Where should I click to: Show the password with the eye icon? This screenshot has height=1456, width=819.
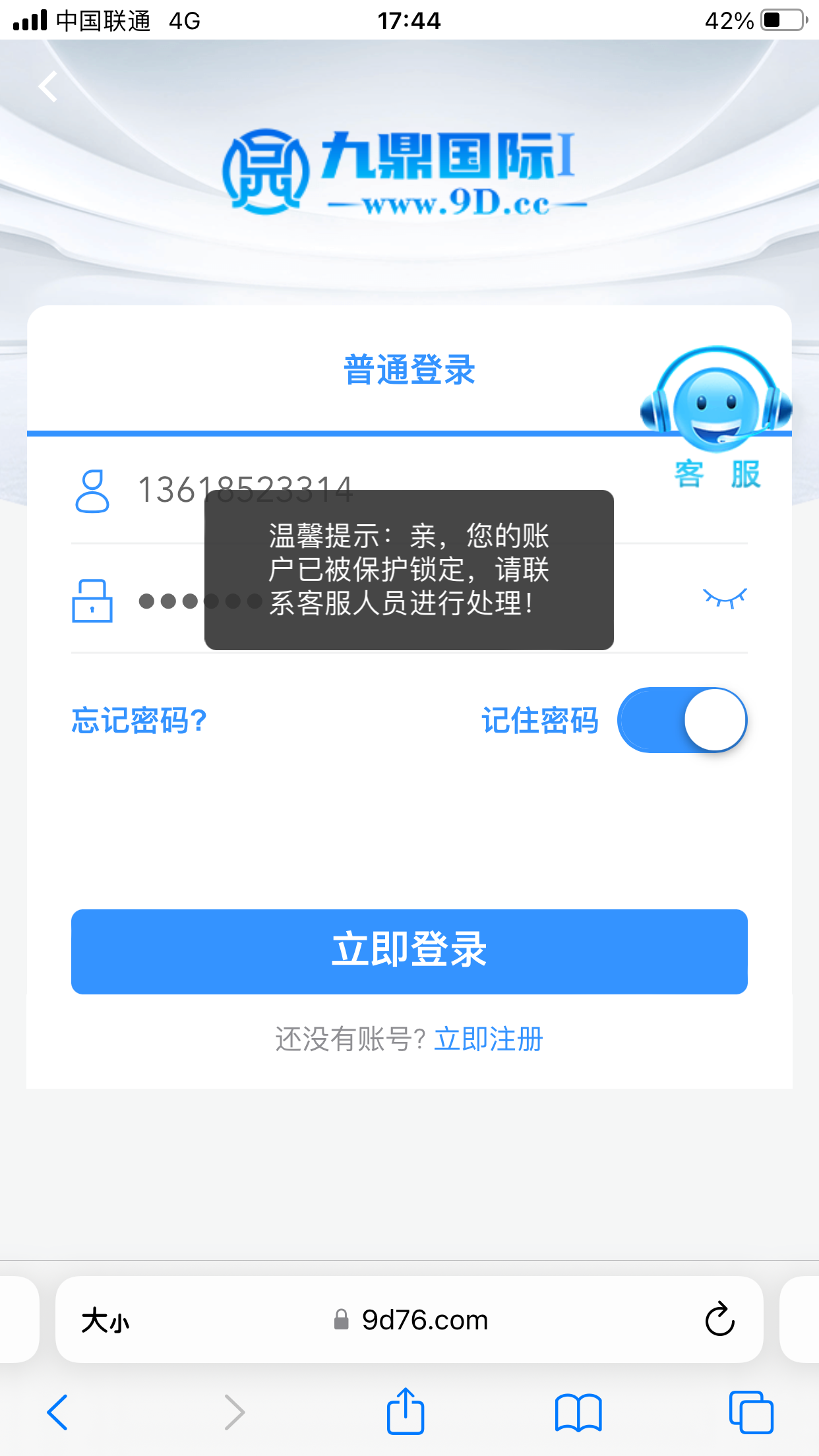tap(725, 598)
